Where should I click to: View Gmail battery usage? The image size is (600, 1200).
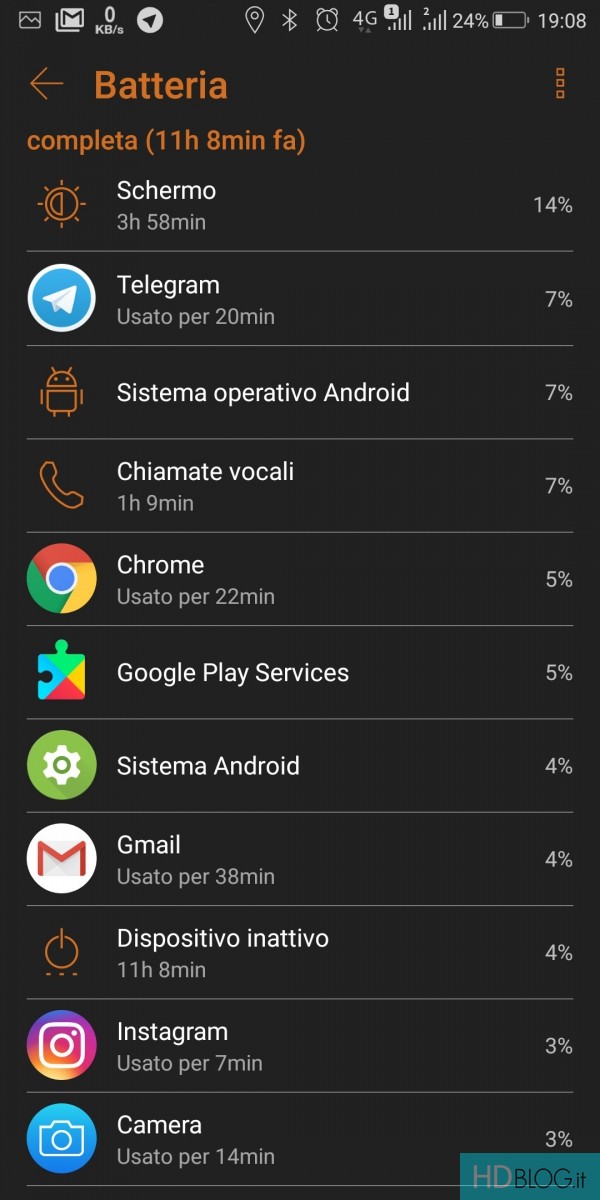300,859
